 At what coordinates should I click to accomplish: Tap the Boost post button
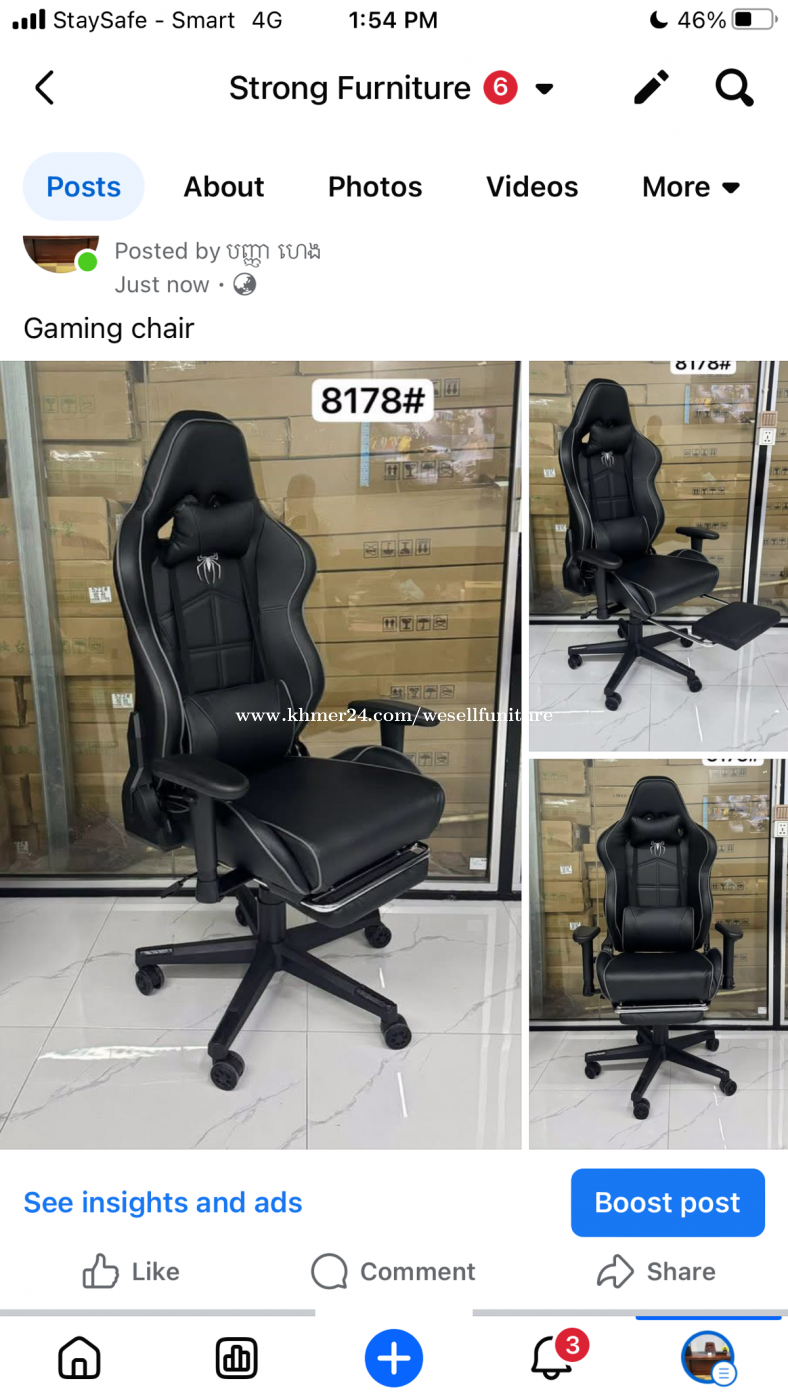[668, 1202]
